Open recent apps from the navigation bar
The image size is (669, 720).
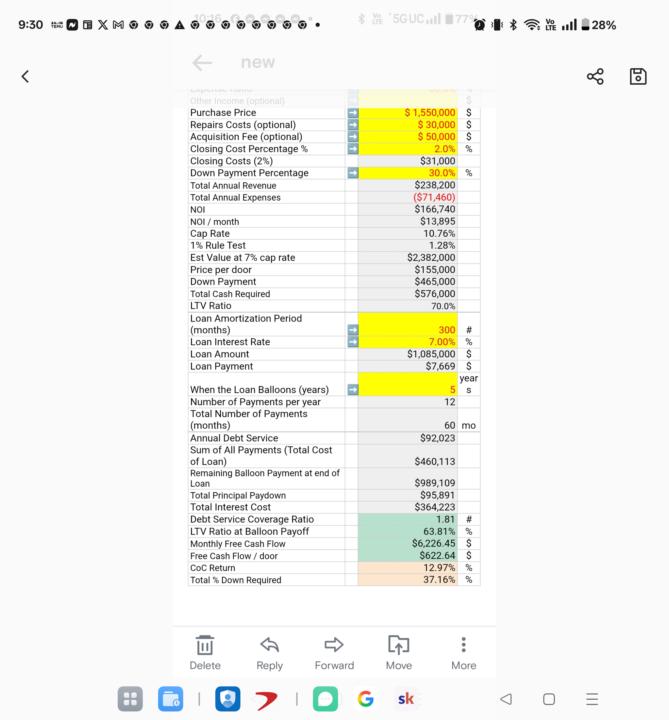[592, 699]
